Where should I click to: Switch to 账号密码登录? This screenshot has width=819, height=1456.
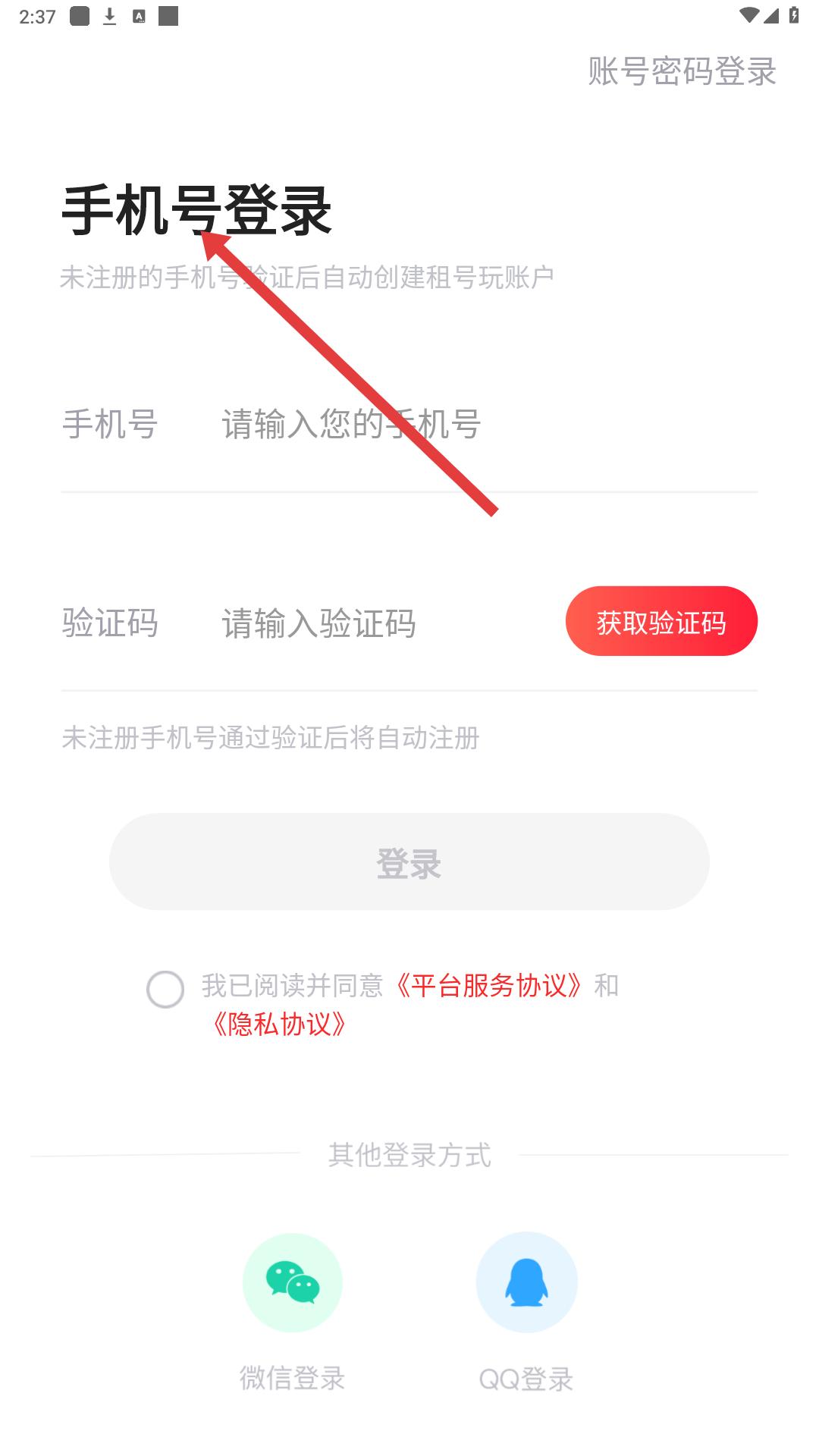(x=682, y=71)
